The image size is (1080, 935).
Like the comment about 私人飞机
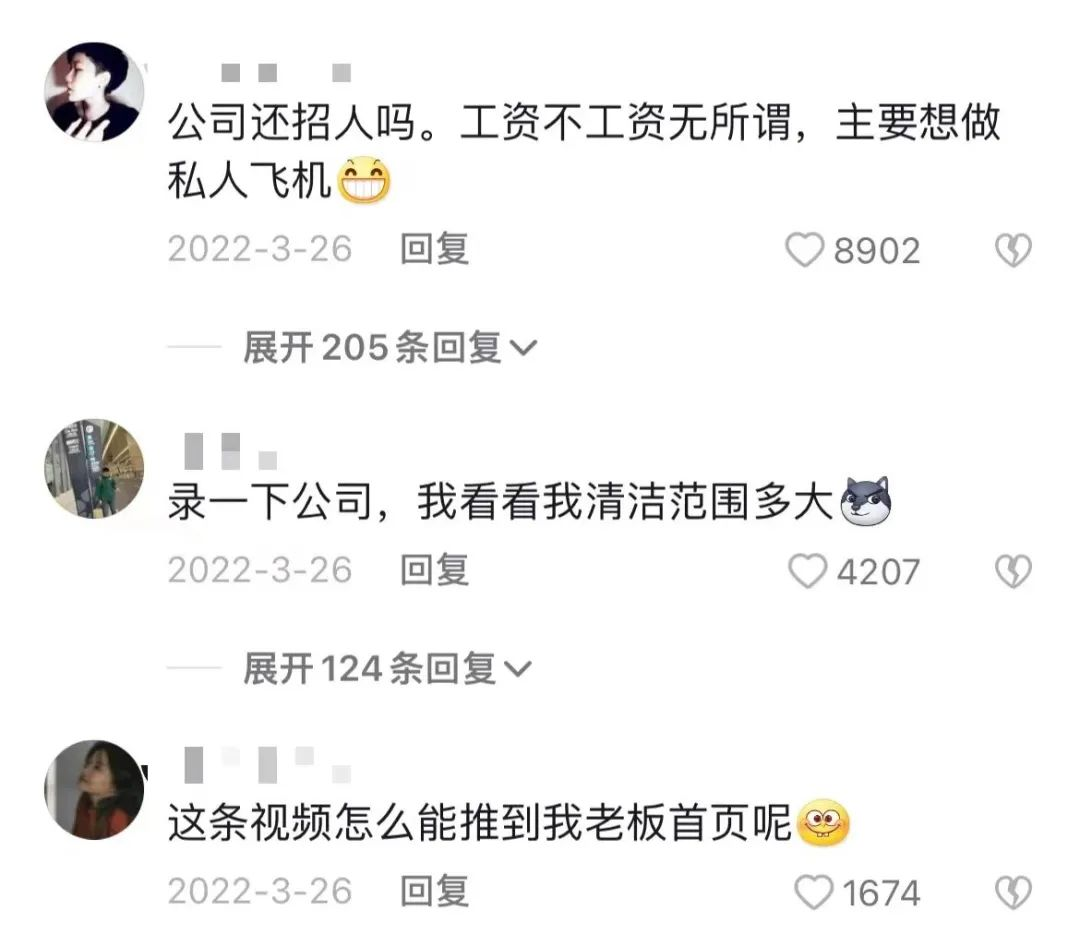[x=804, y=250]
